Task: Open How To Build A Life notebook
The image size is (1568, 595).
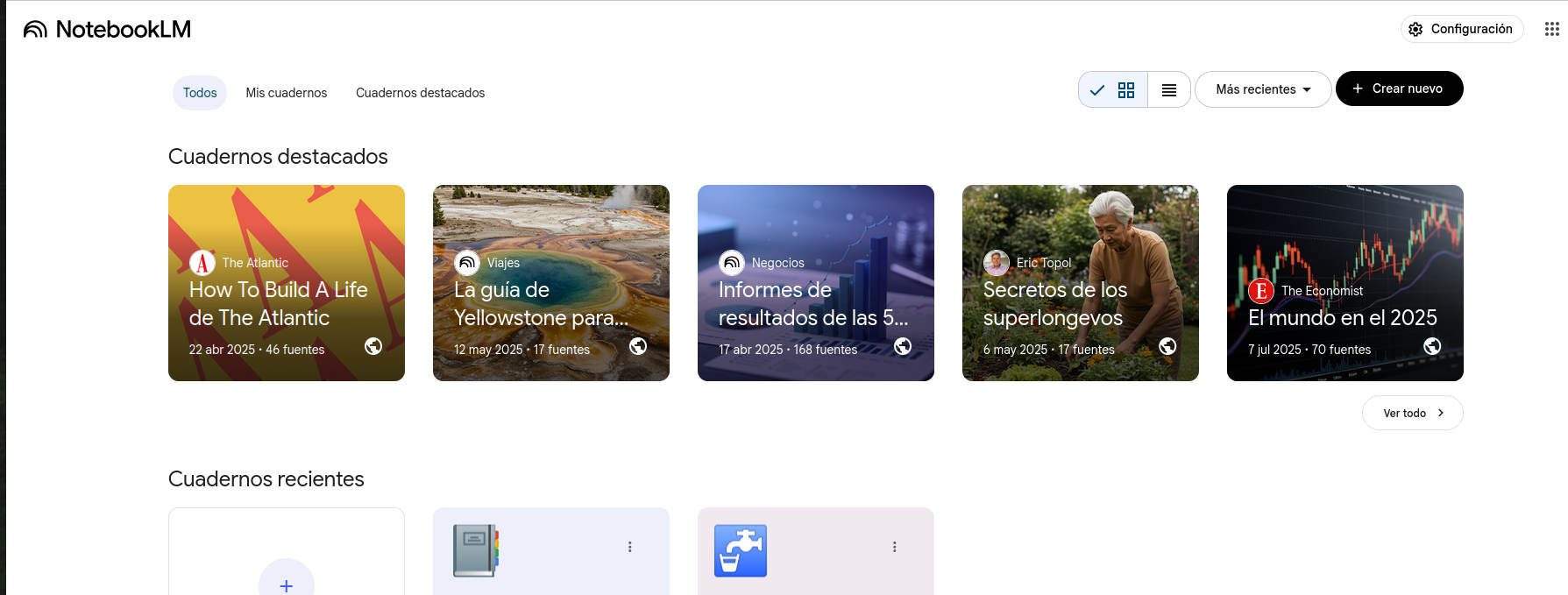Action: tap(286, 283)
